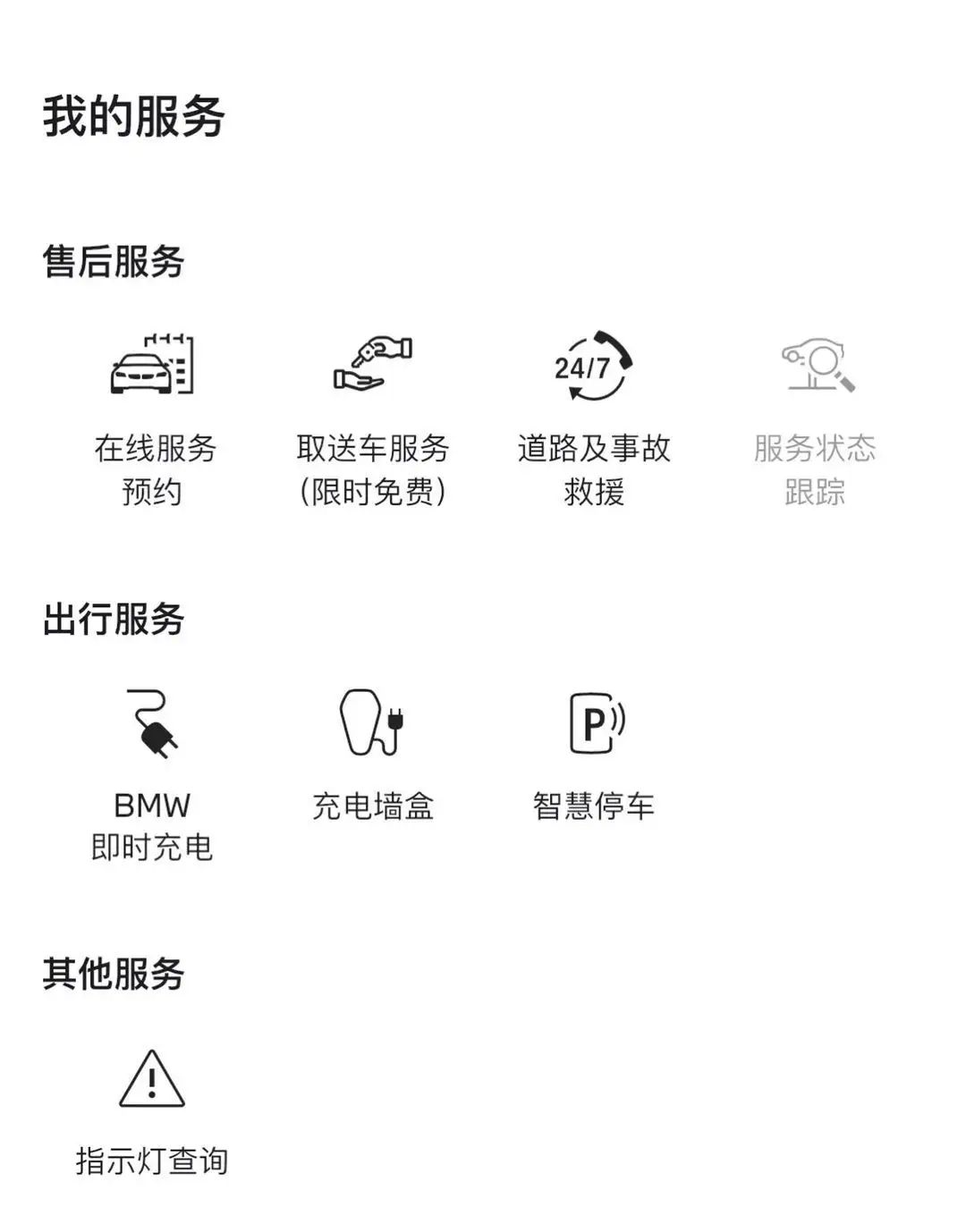Click the 在线服务预约 text label
The image size is (966, 1232).
(x=152, y=469)
